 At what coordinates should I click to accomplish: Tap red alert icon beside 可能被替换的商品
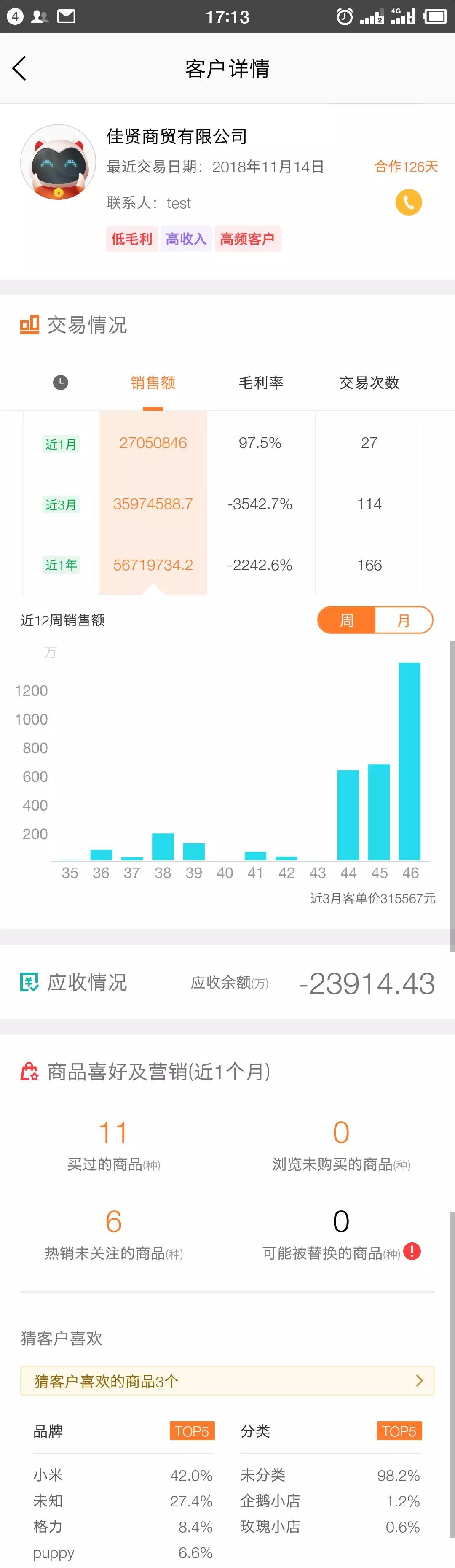(x=412, y=1251)
